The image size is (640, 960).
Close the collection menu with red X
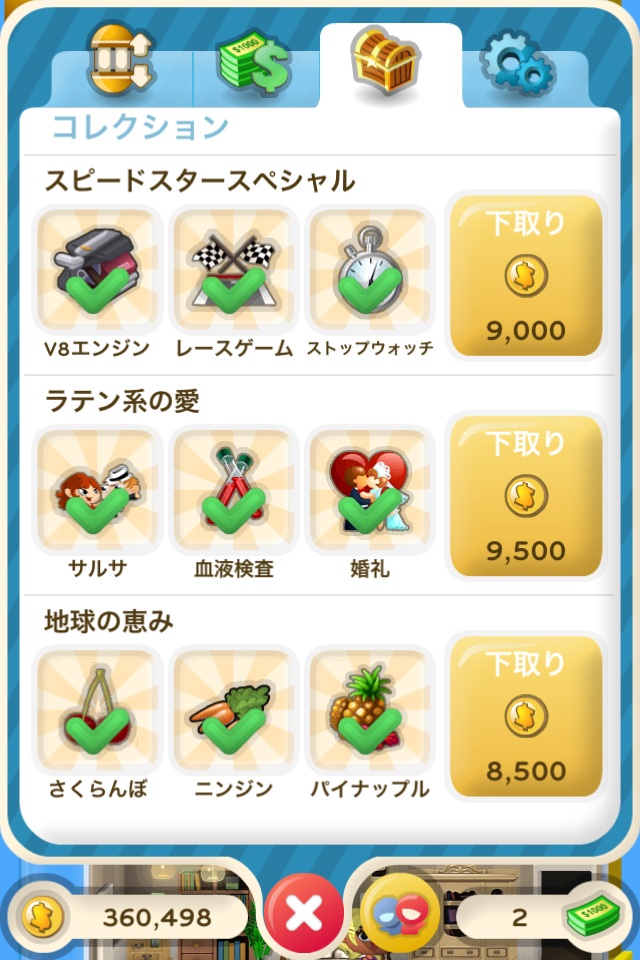303,913
